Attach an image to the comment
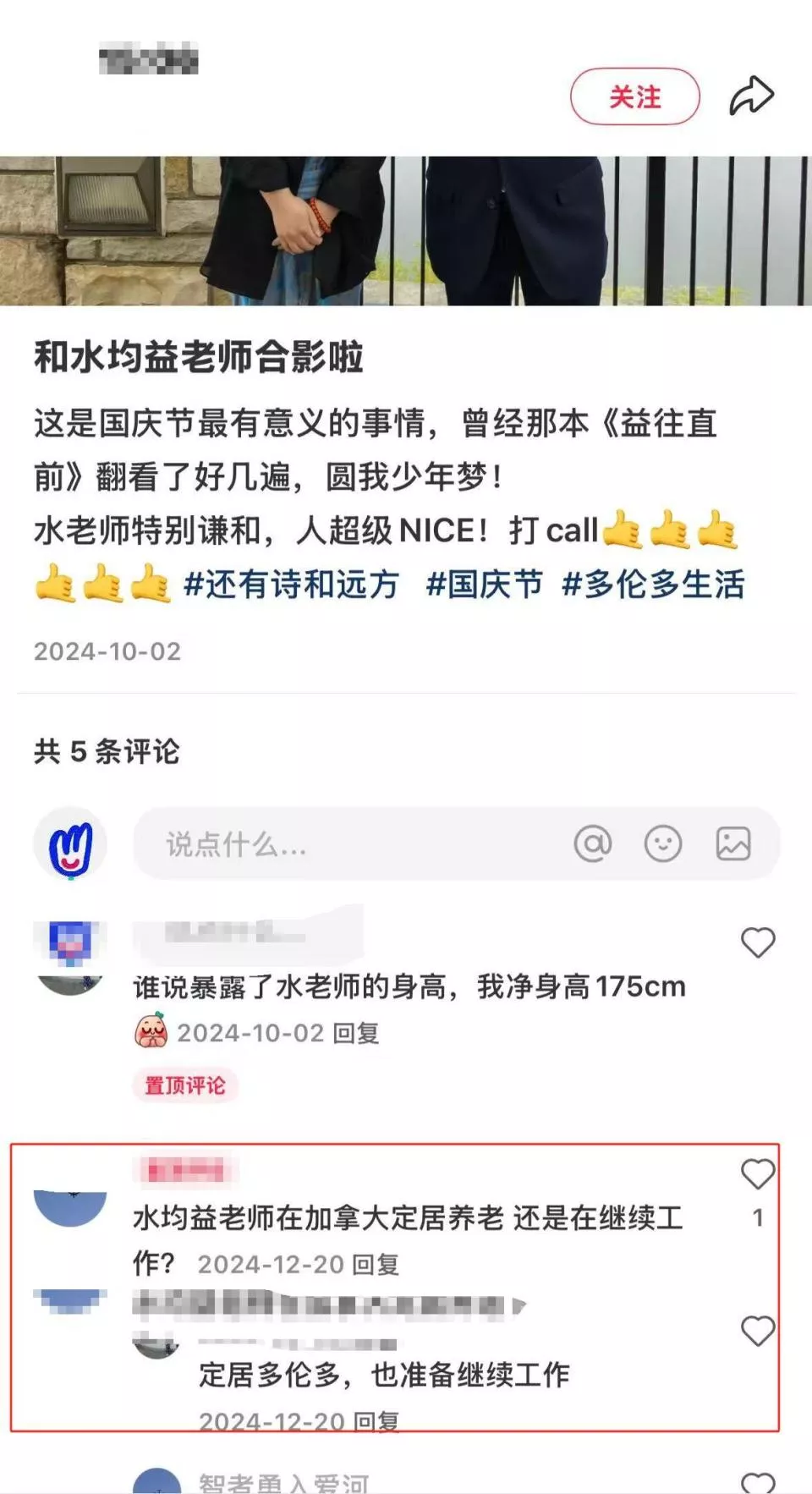Screen dimensions: 812x1494 coord(733,843)
